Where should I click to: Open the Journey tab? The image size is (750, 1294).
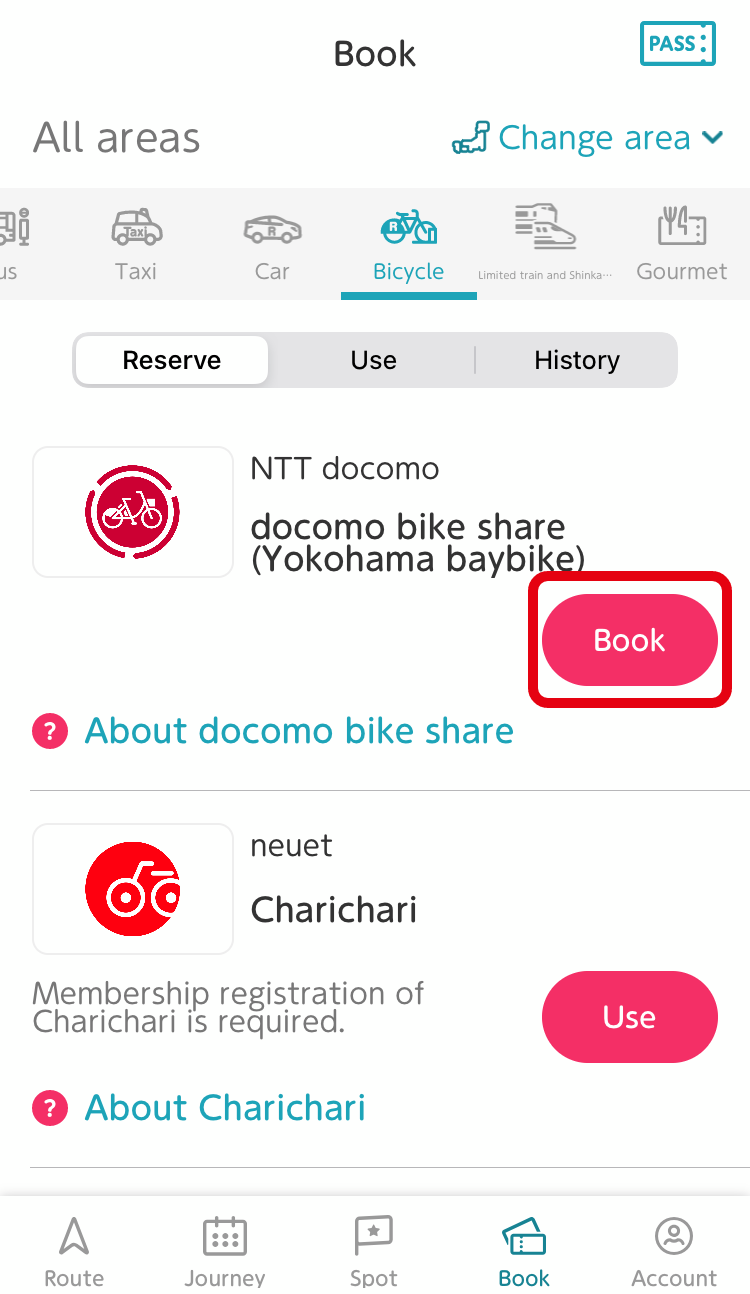(225, 1250)
